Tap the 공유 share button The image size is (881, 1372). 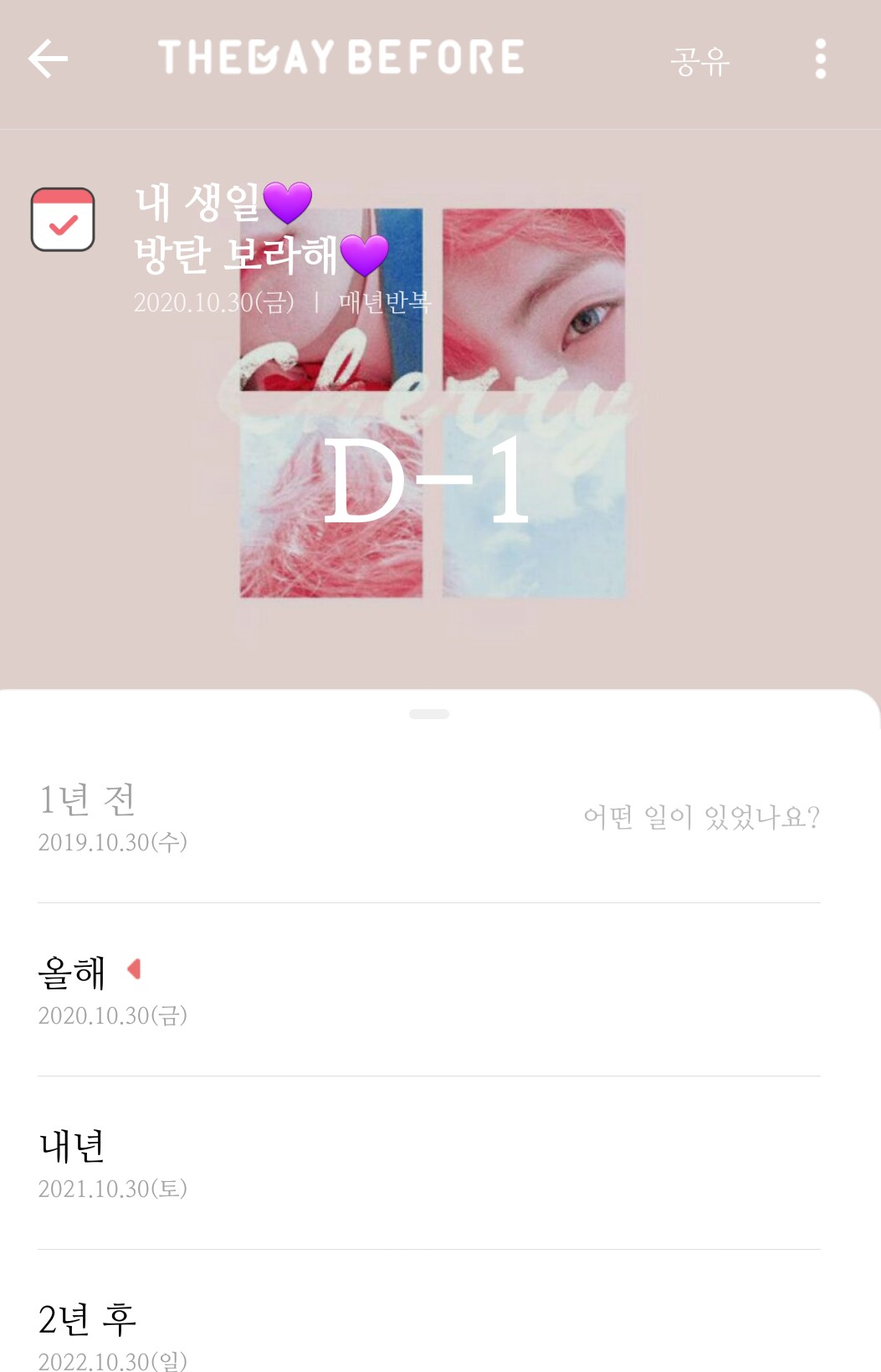[x=700, y=60]
